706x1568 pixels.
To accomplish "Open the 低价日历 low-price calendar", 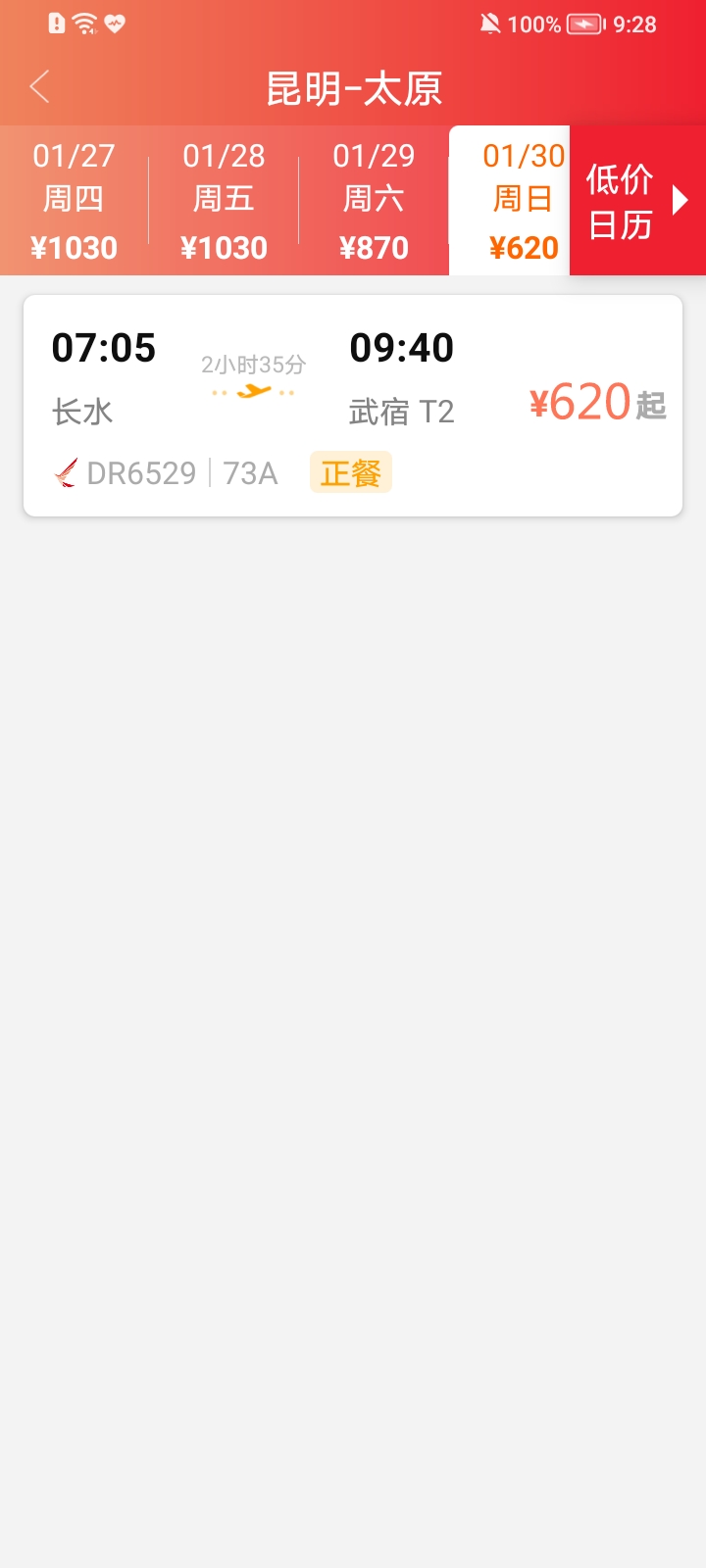I will click(620, 199).
